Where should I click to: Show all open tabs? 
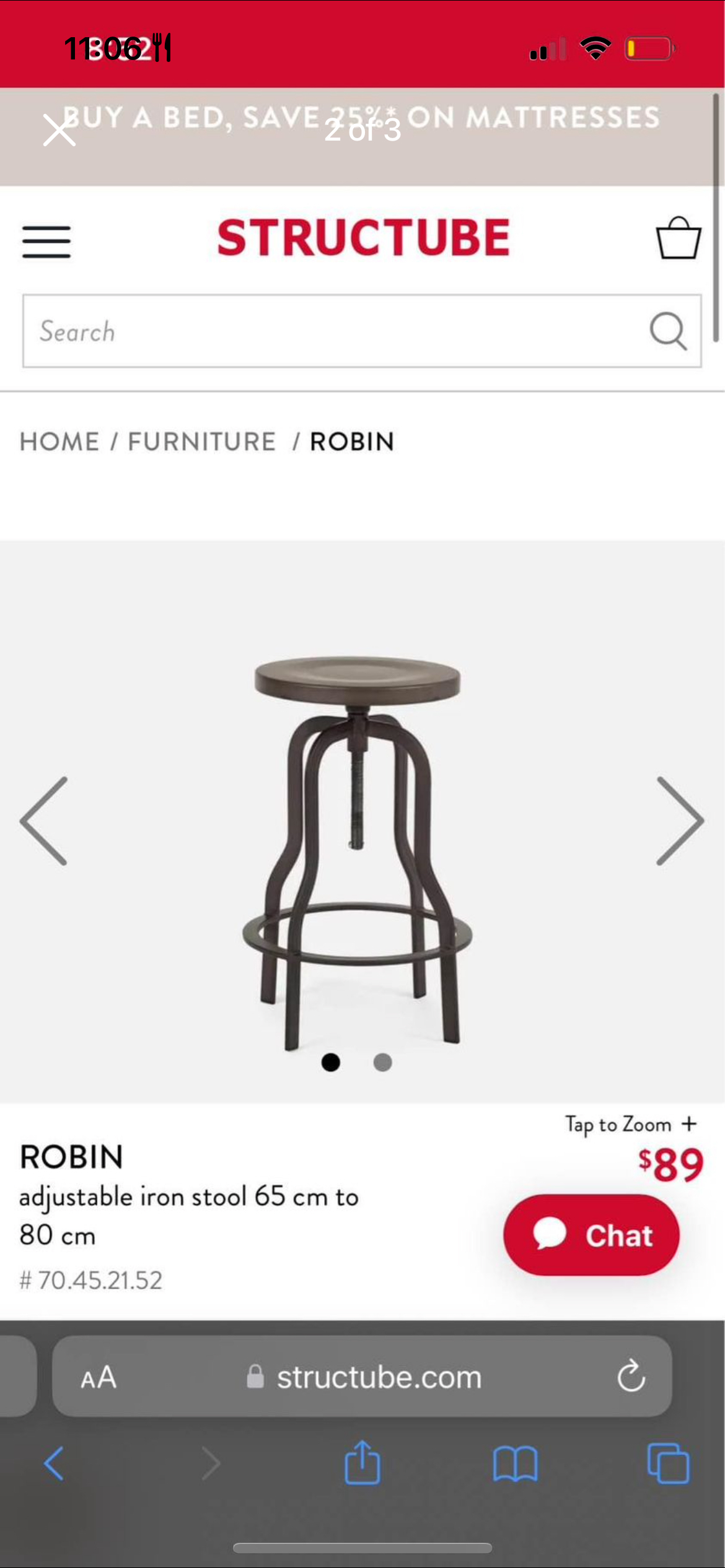tap(668, 1464)
